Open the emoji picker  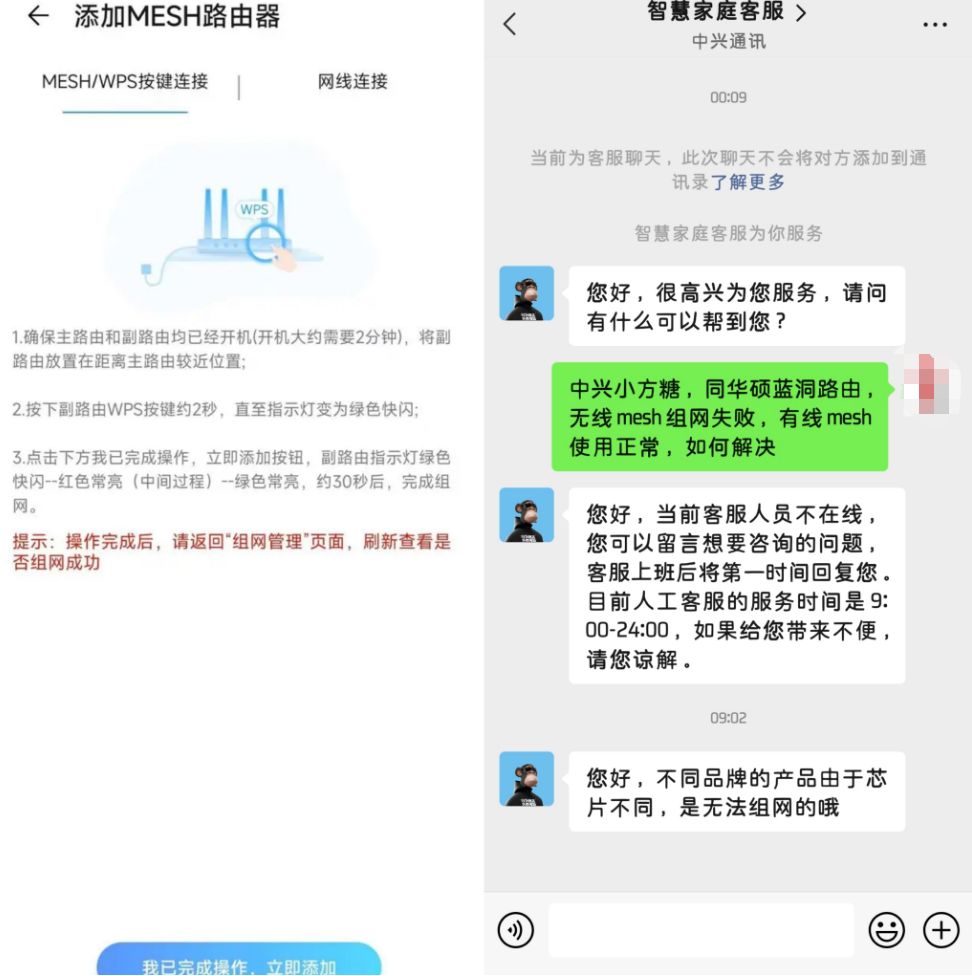coord(885,930)
